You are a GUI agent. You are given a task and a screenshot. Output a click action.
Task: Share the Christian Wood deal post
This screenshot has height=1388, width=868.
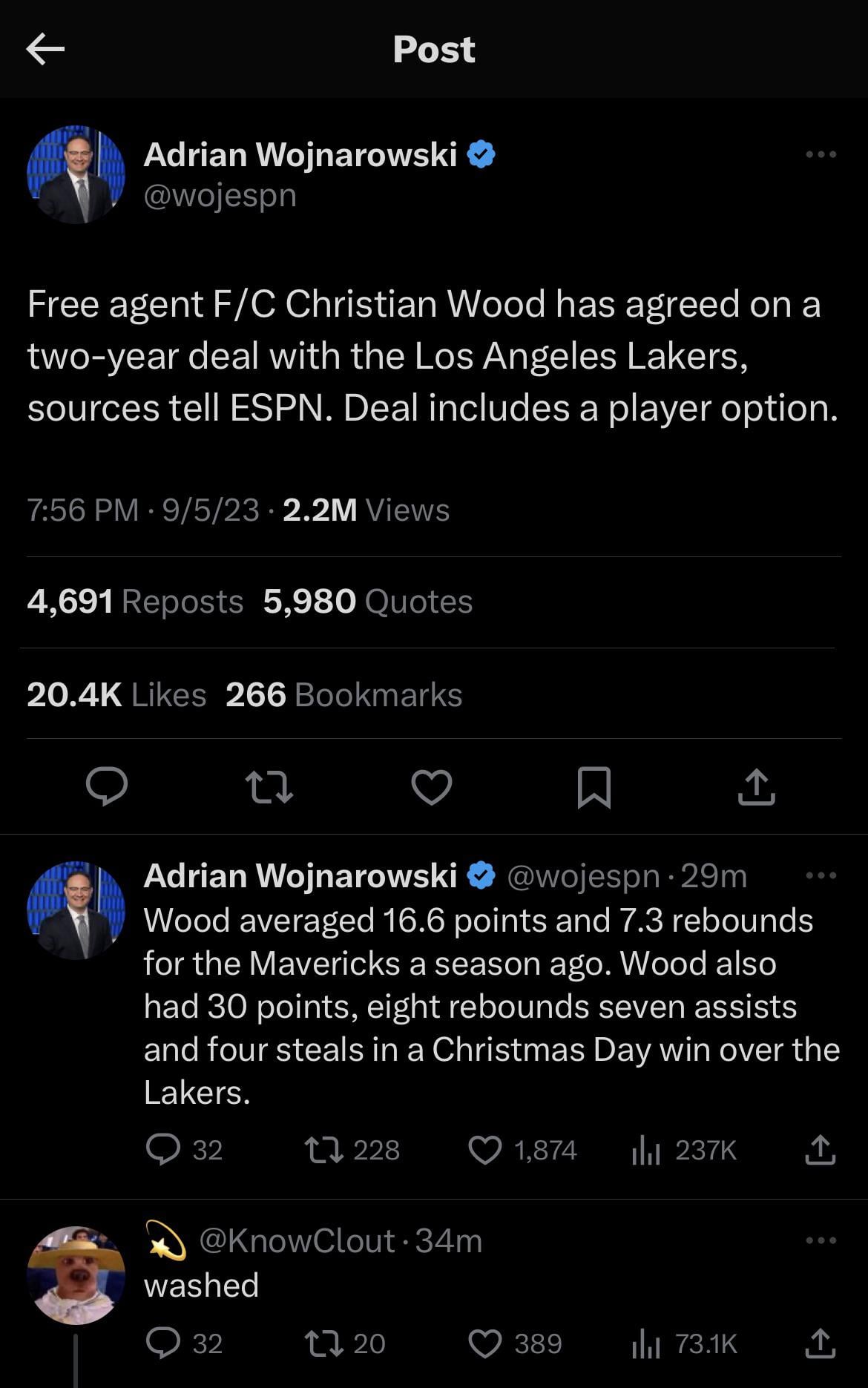(x=756, y=786)
